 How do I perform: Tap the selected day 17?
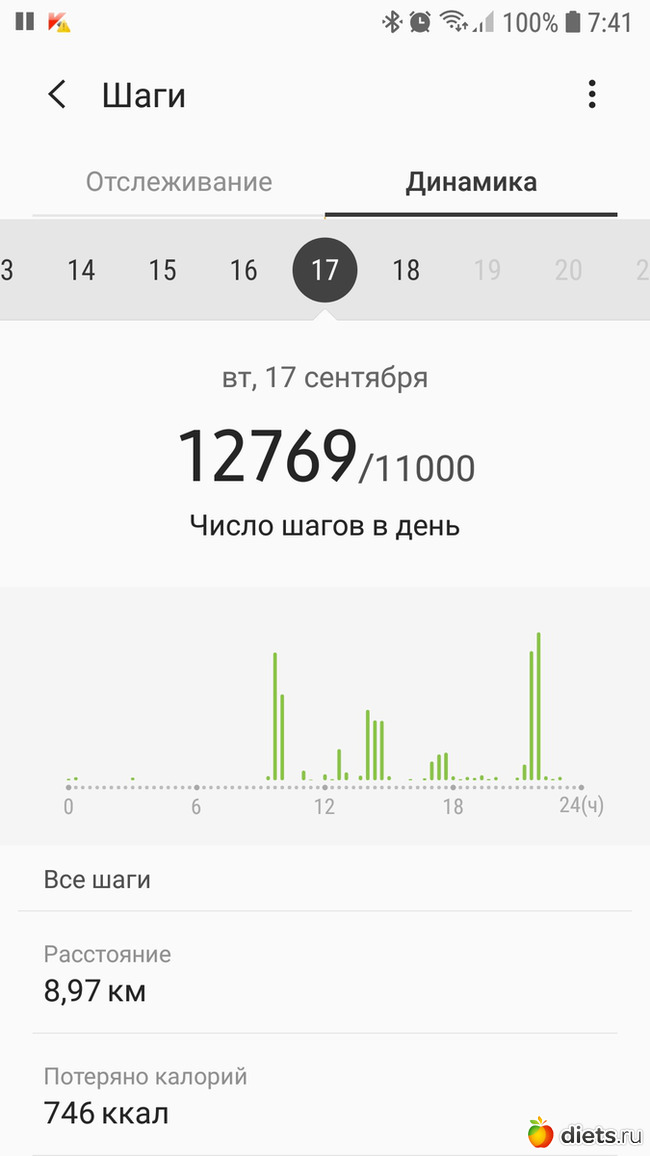point(325,270)
